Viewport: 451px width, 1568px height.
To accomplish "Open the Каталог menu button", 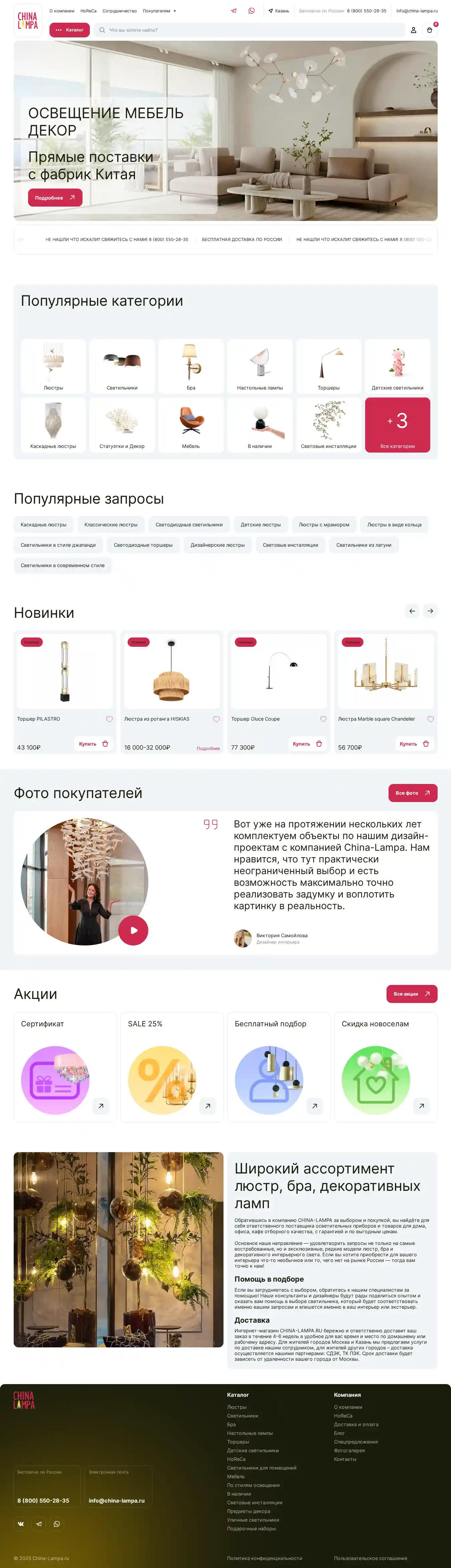I will click(x=69, y=30).
